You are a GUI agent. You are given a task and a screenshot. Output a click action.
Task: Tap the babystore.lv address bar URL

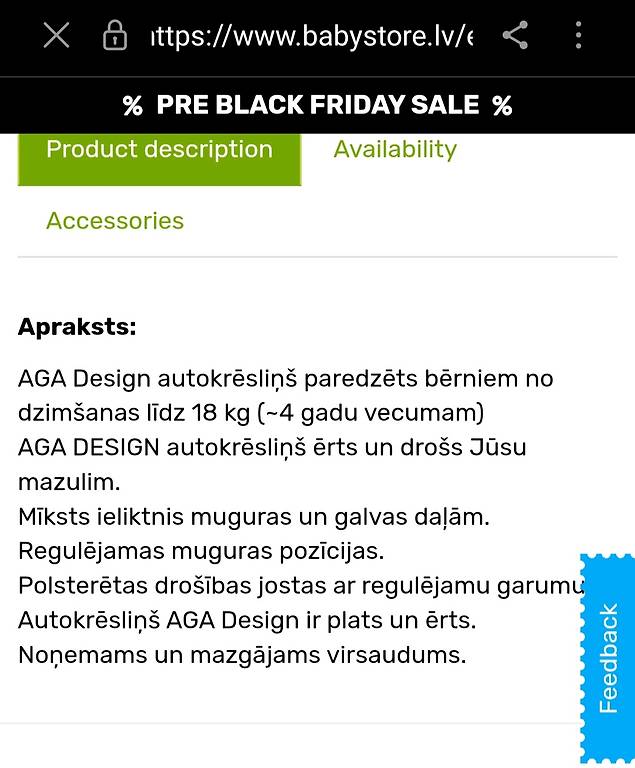[312, 37]
